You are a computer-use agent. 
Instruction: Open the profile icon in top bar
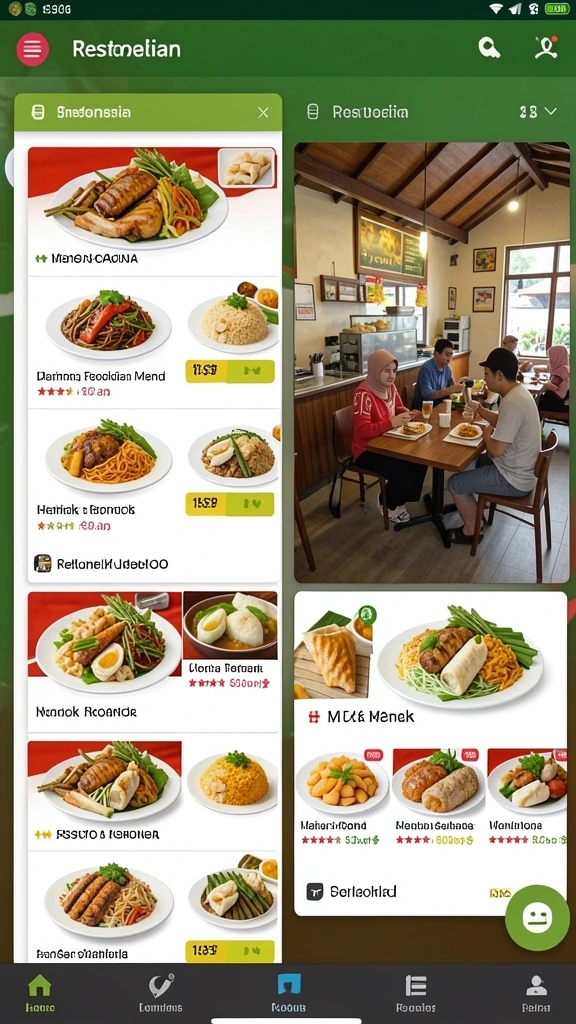tap(545, 48)
